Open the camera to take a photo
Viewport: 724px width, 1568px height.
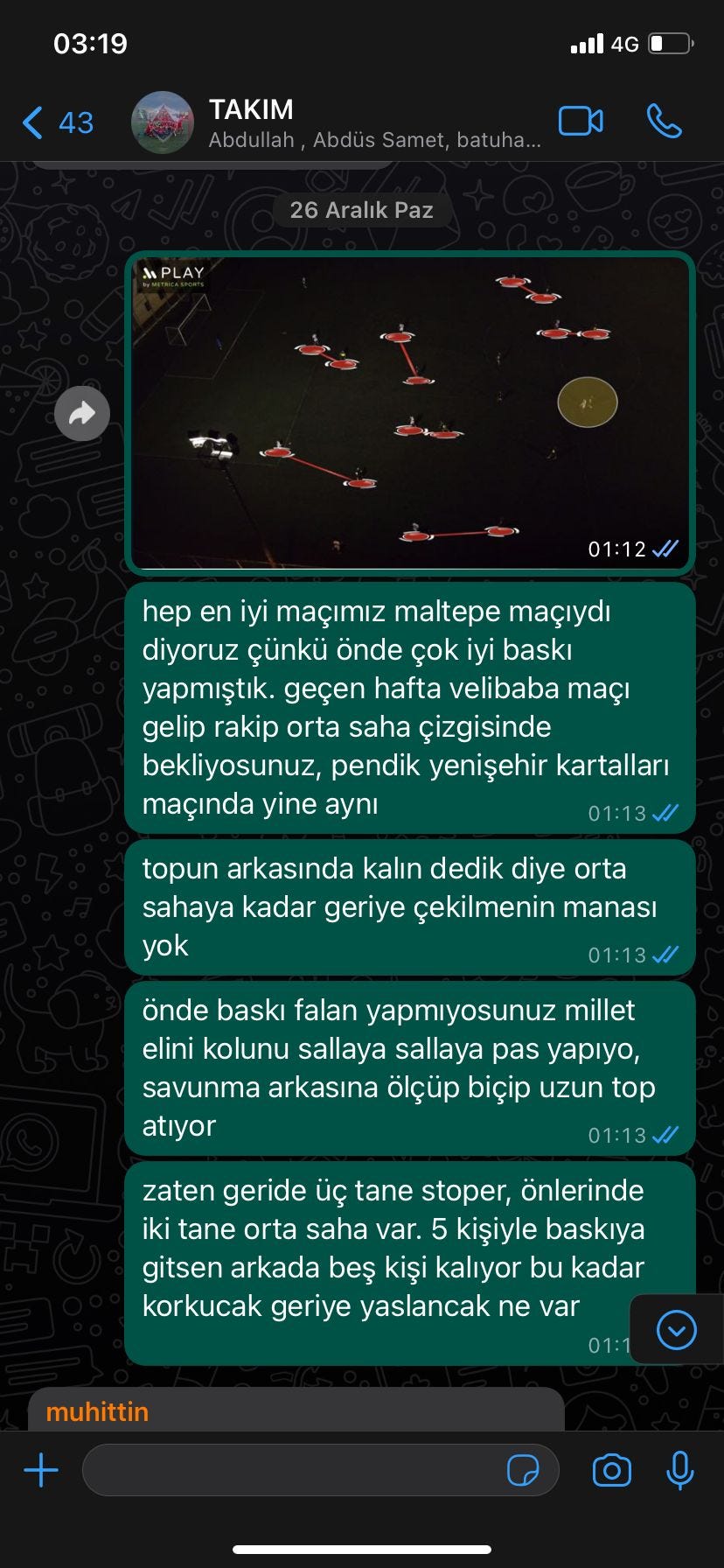coord(612,1471)
